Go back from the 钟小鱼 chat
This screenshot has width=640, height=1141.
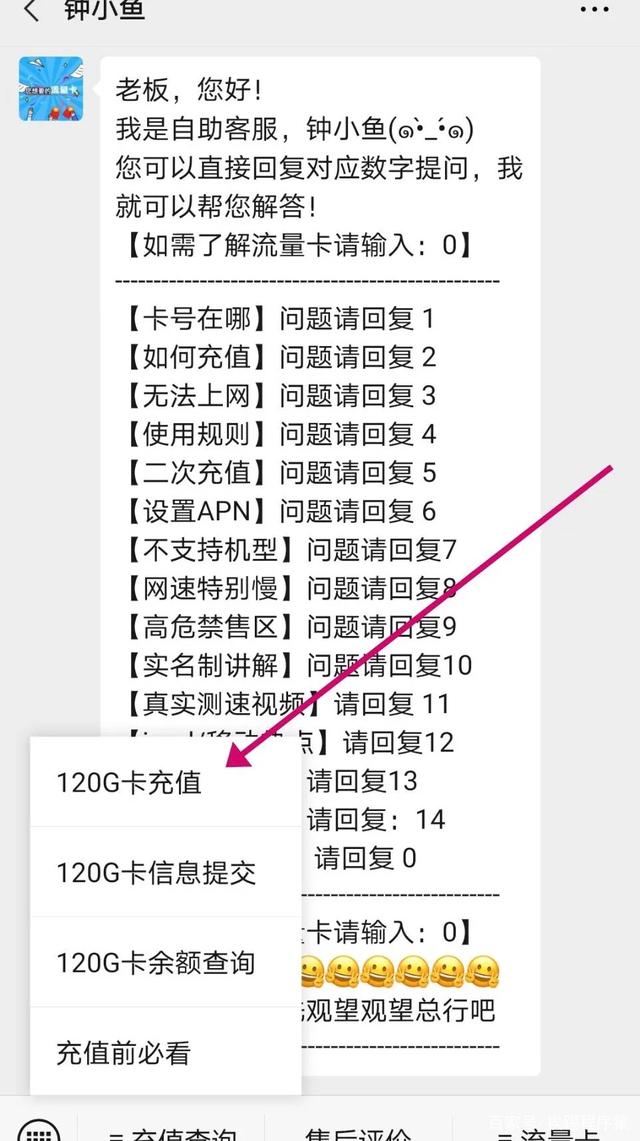point(31,10)
